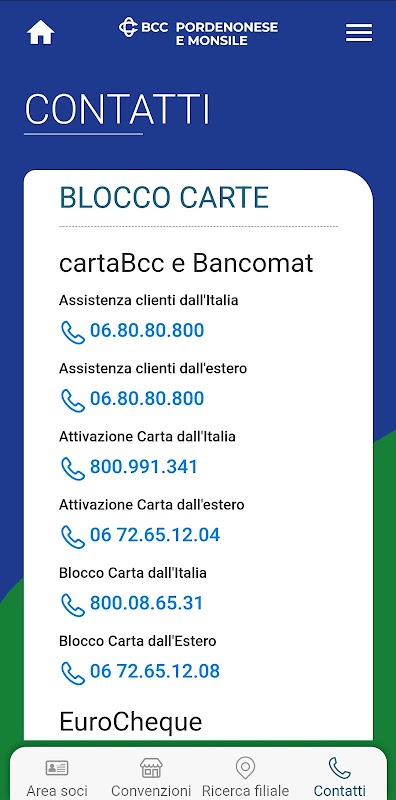Select the Ricerca filiale tab
This screenshot has height=800, width=396.
(245, 777)
